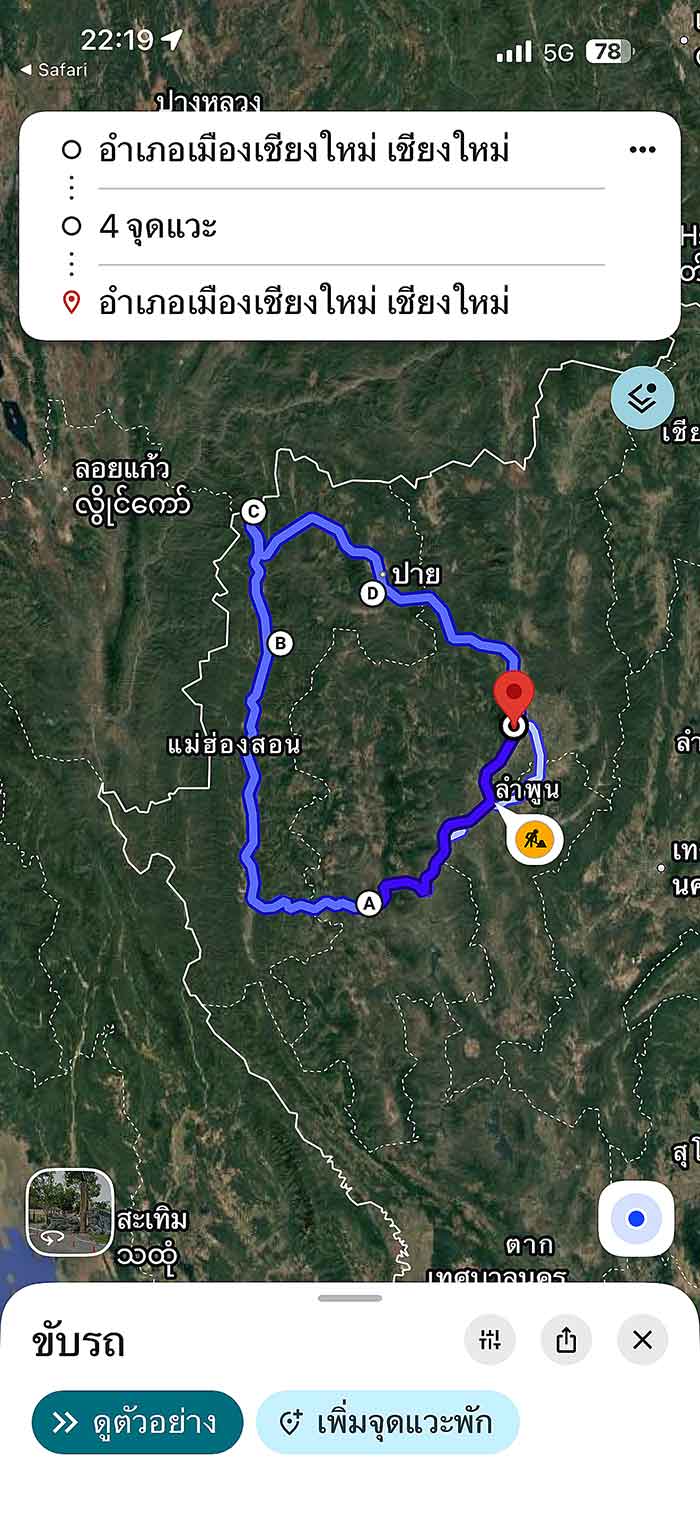Close the driving directions panel
Screen dimensions: 700x1521
click(642, 1340)
